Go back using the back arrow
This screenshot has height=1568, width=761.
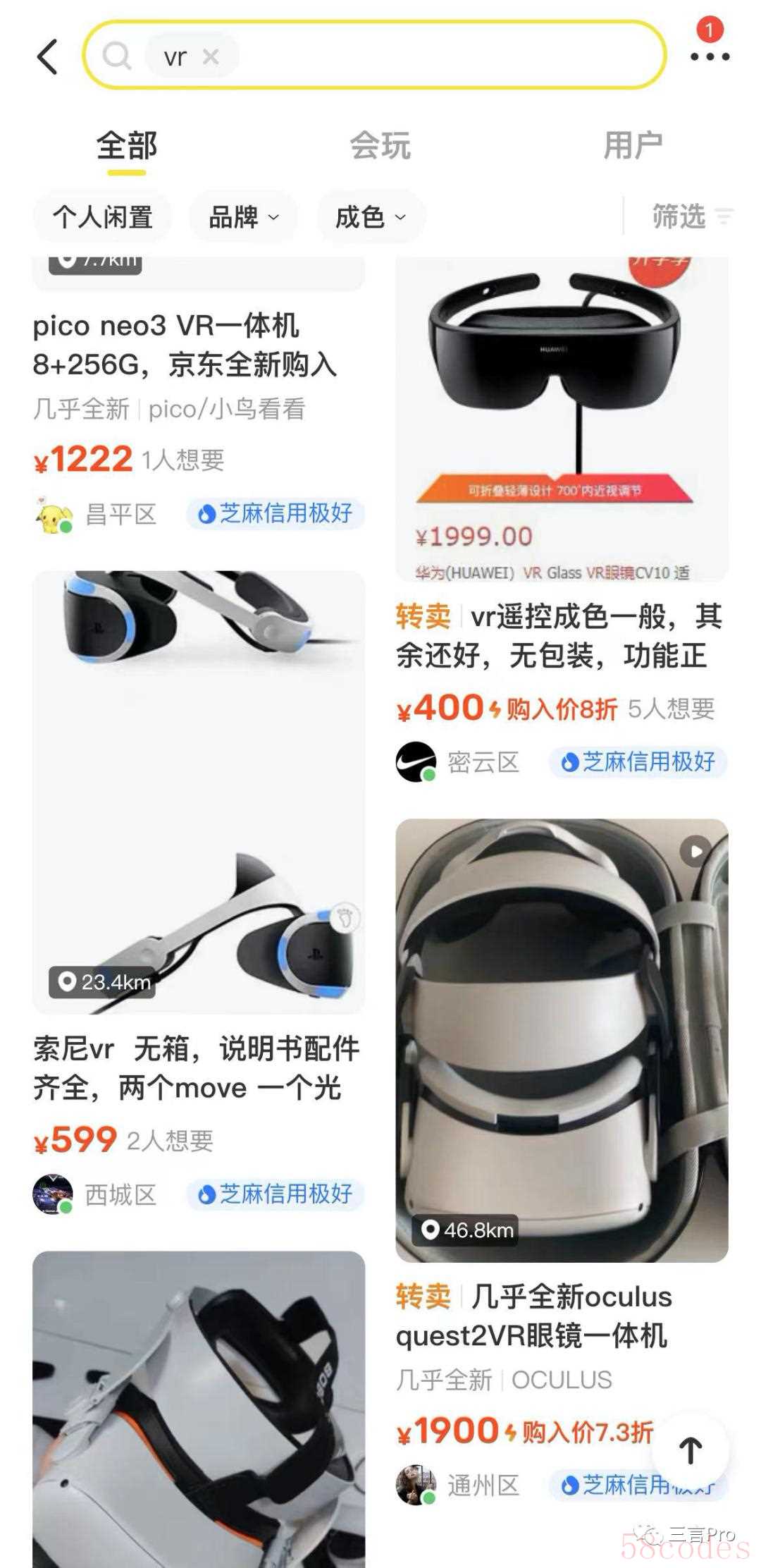pyautogui.click(x=47, y=56)
